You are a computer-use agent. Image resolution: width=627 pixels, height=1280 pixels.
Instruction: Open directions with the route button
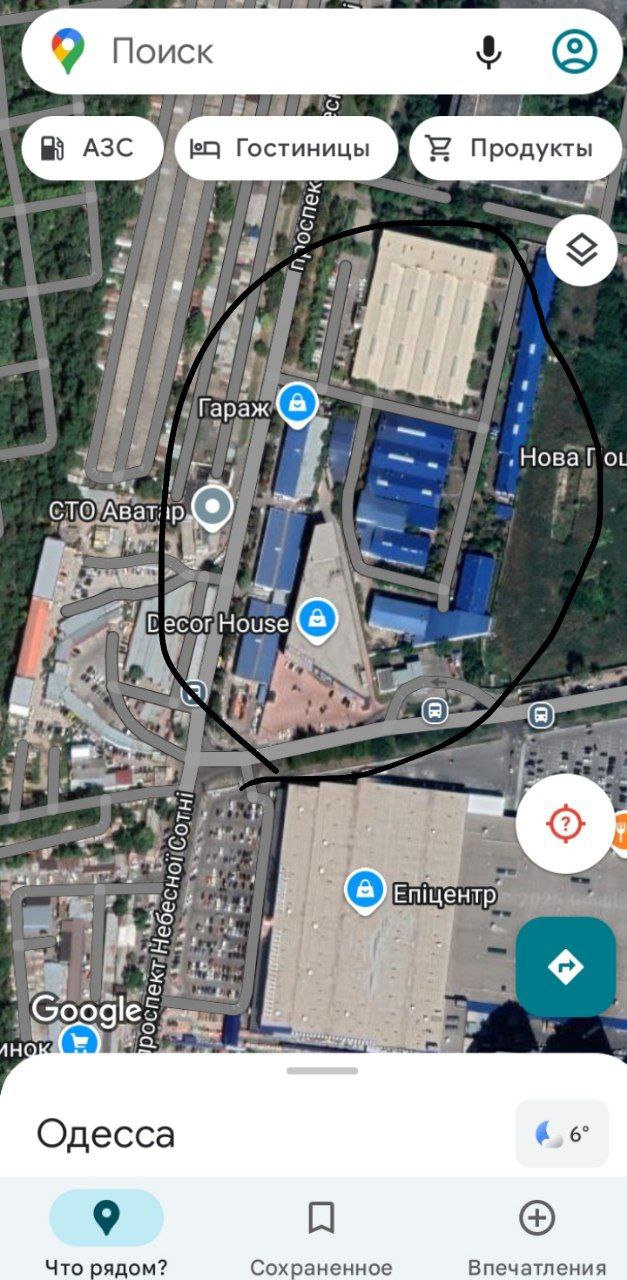[x=565, y=966]
